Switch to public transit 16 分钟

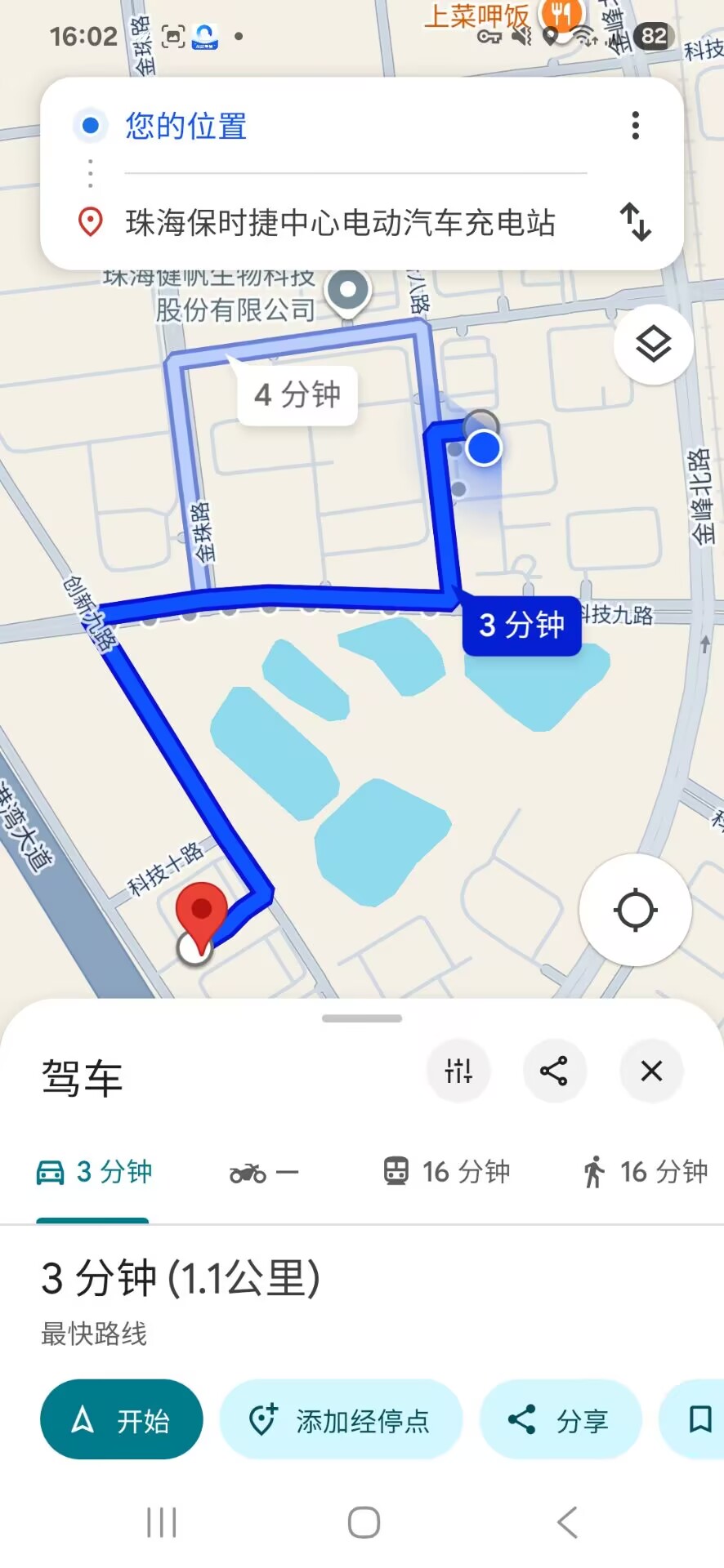coord(446,1172)
